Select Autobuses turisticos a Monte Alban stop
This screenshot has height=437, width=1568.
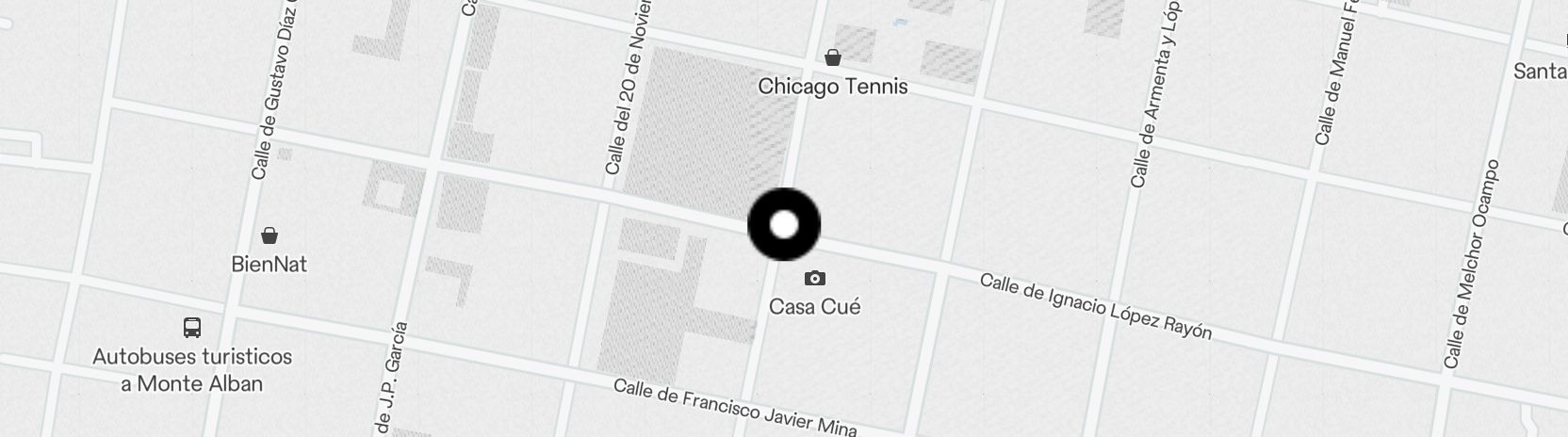192,328
